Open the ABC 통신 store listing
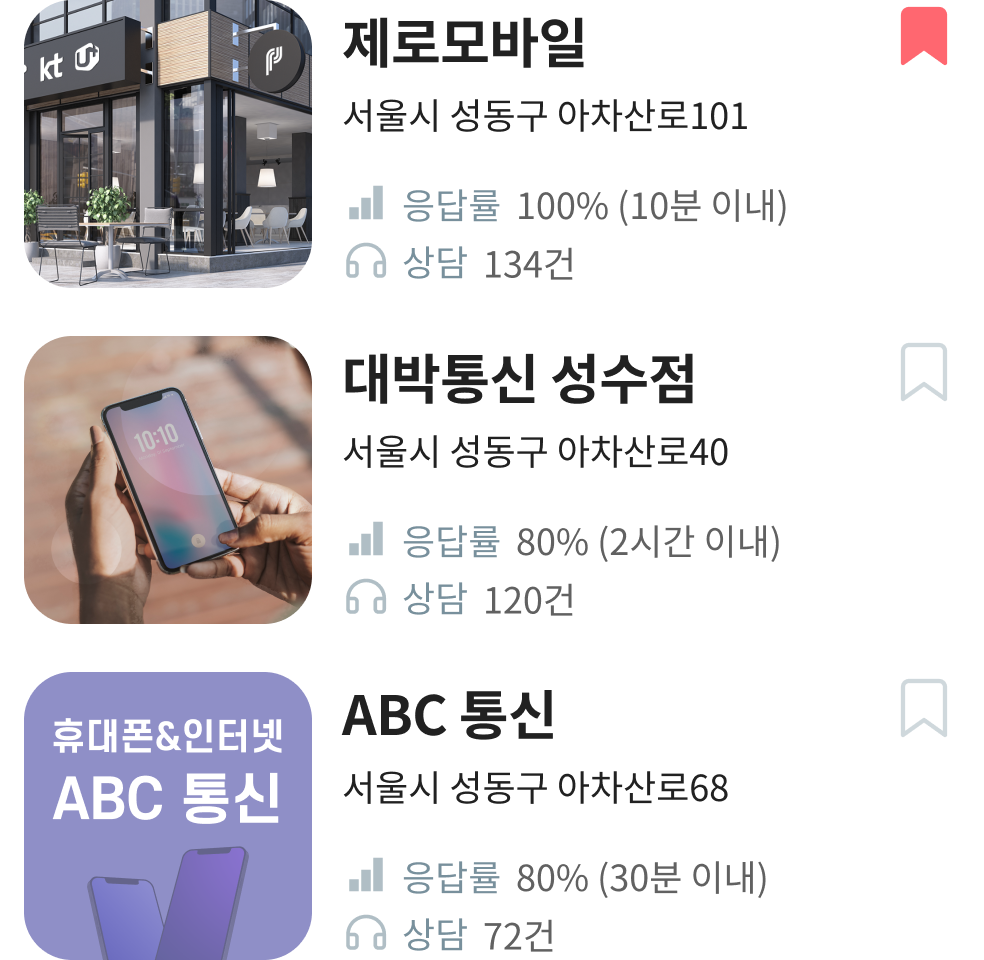The image size is (984, 960). (448, 716)
